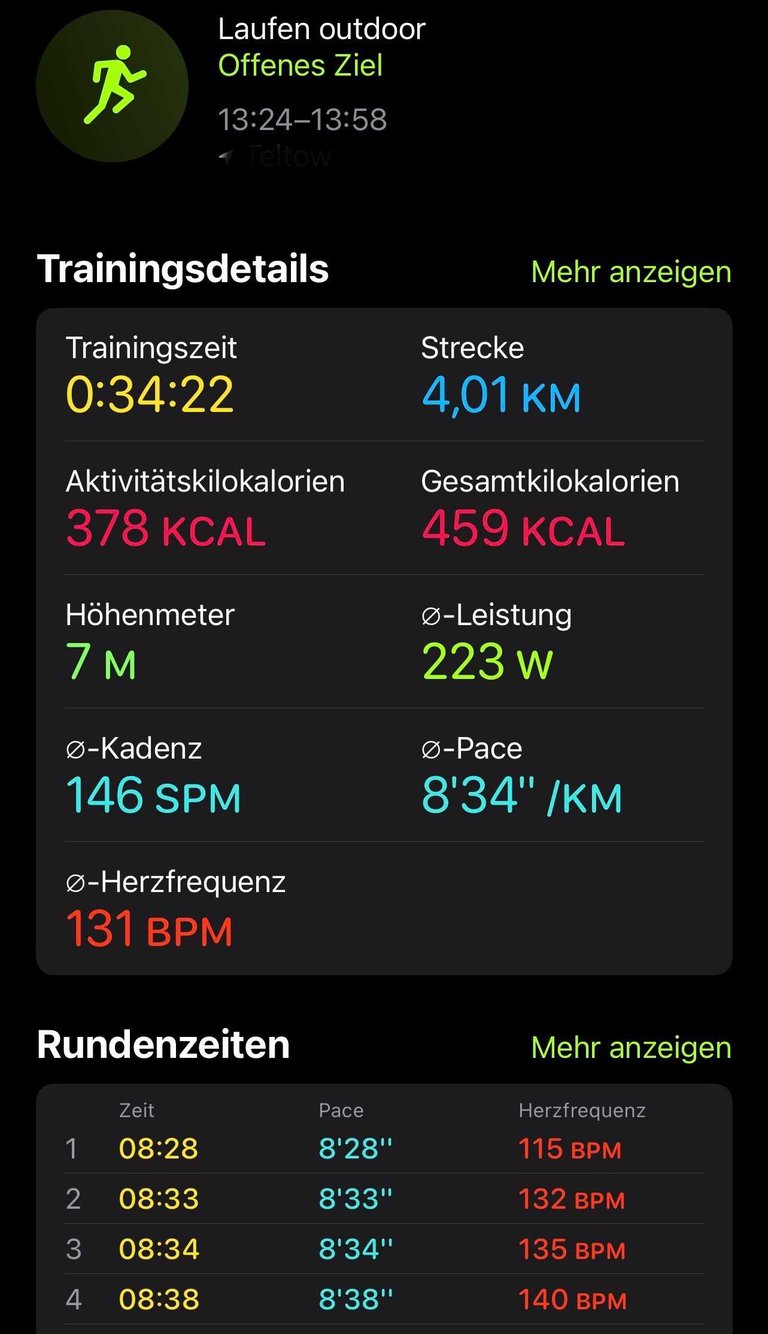The width and height of the screenshot is (768, 1334).
Task: Show more Trainingsdetails
Action: coord(630,272)
